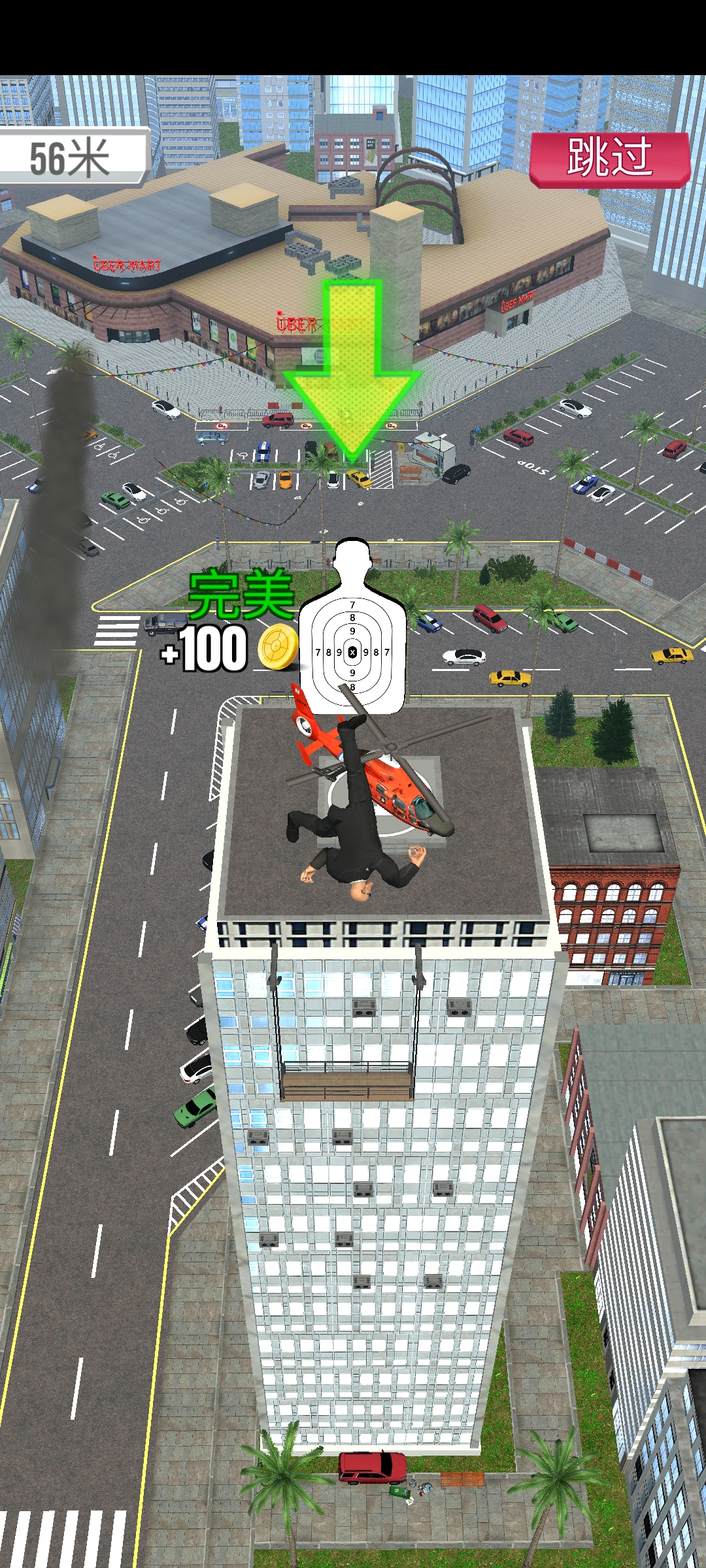Tap the red 跳过 skip button
The image size is (706, 1568).
609,159
